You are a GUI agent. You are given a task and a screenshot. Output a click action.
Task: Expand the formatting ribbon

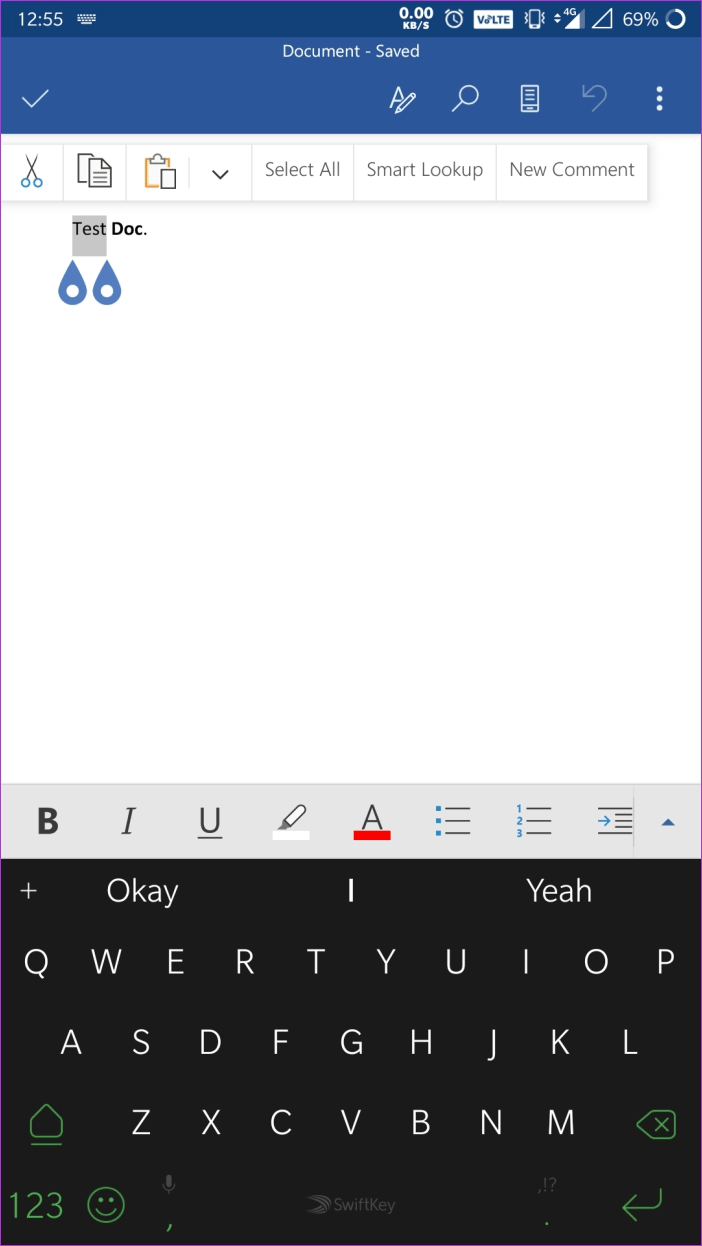668,822
